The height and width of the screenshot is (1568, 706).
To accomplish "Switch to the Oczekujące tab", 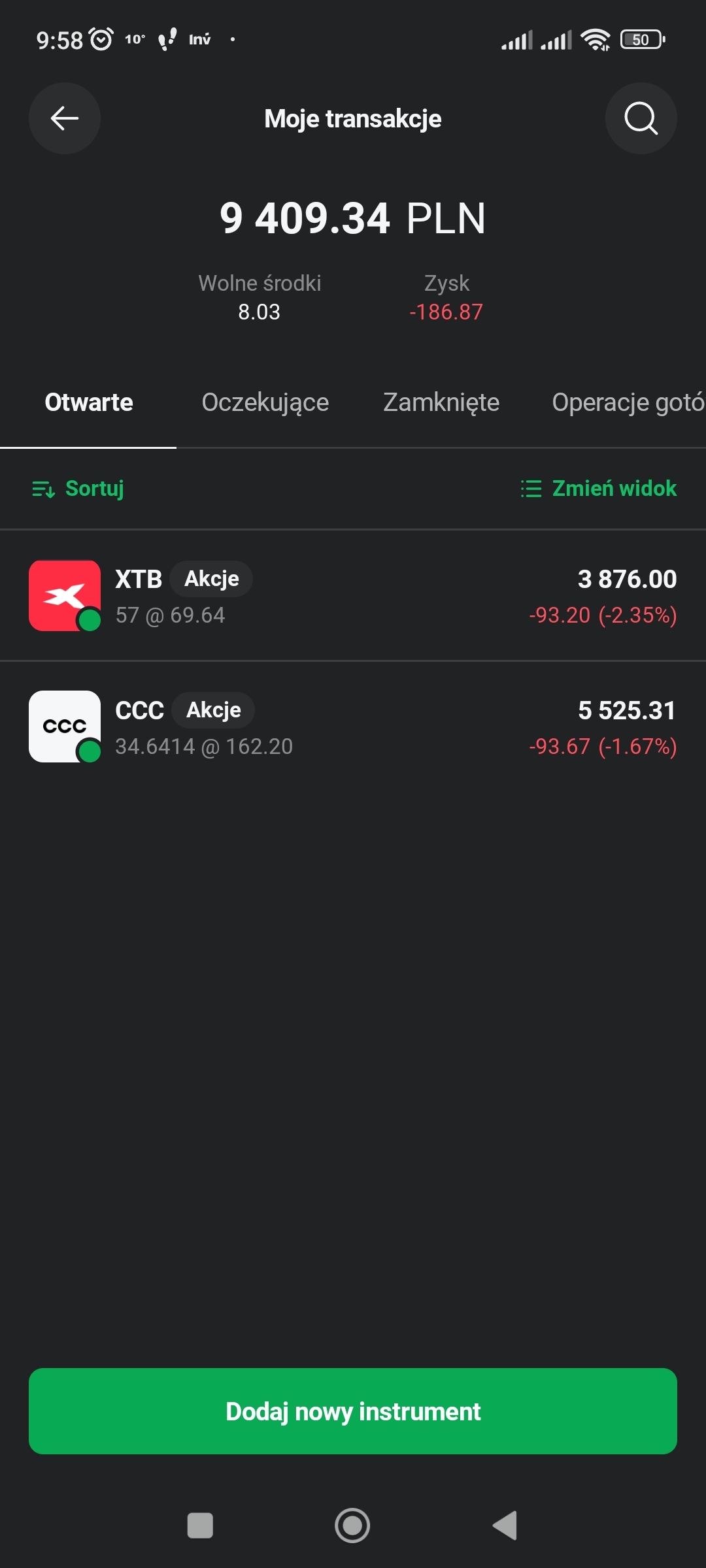I will (265, 402).
